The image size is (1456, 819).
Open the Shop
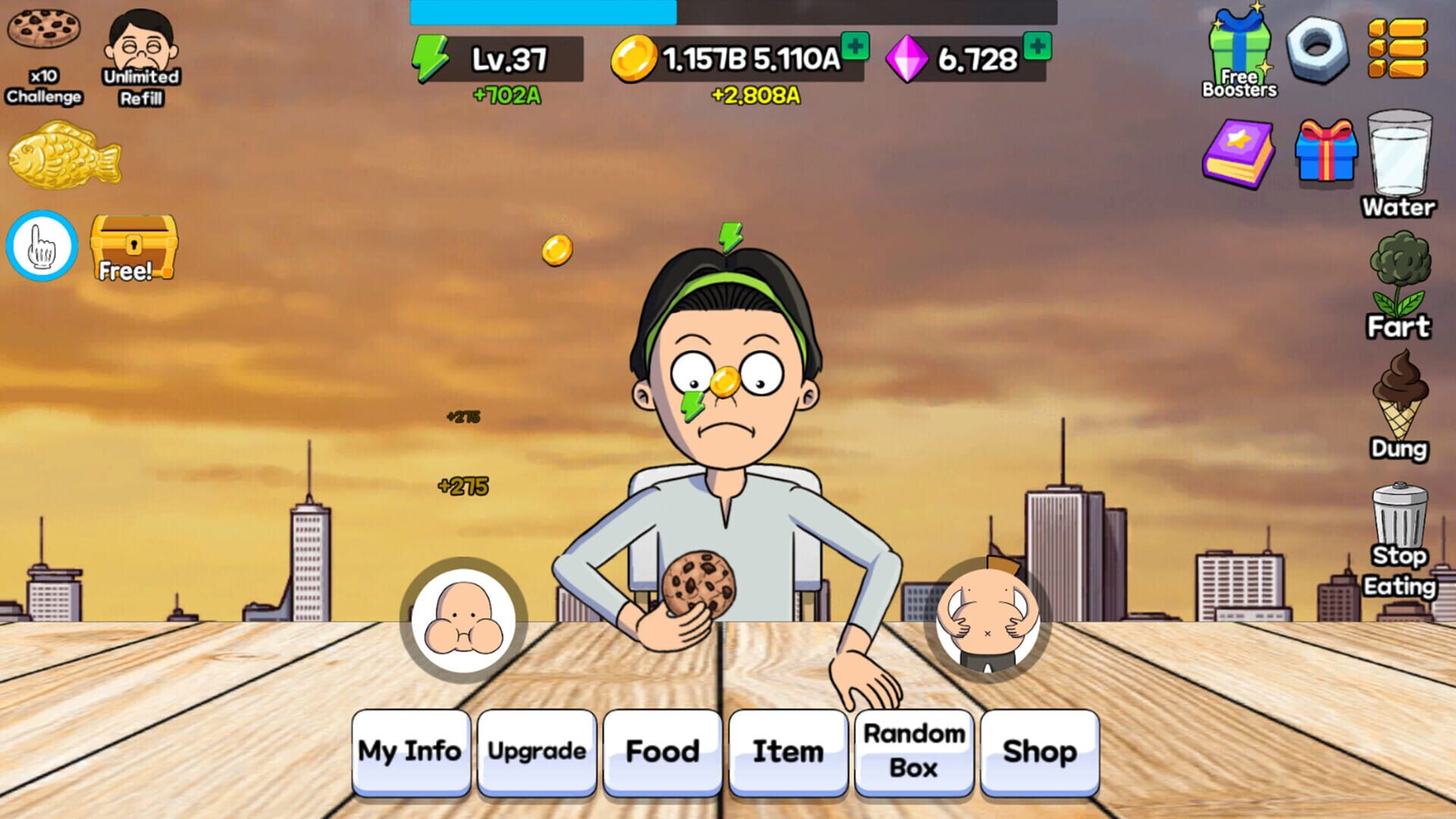tap(1040, 752)
